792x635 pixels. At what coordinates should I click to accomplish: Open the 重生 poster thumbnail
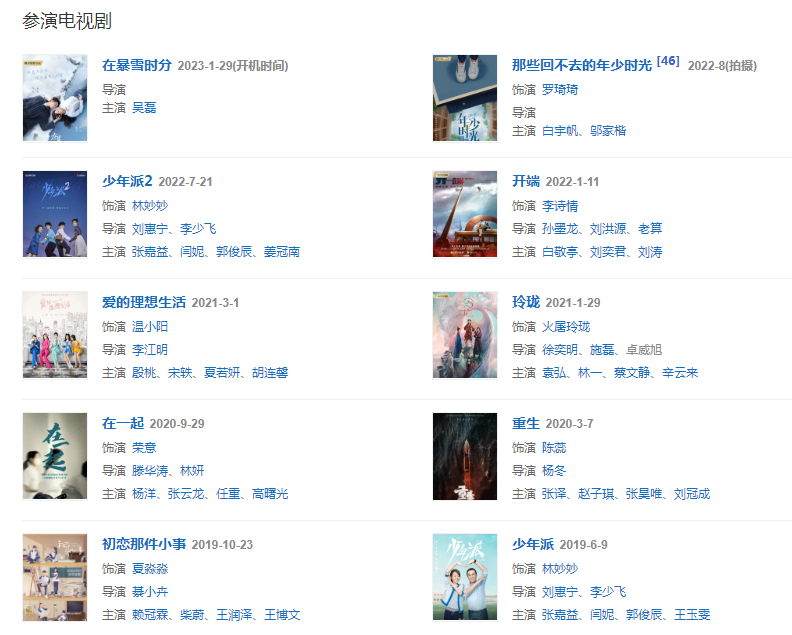tap(465, 456)
